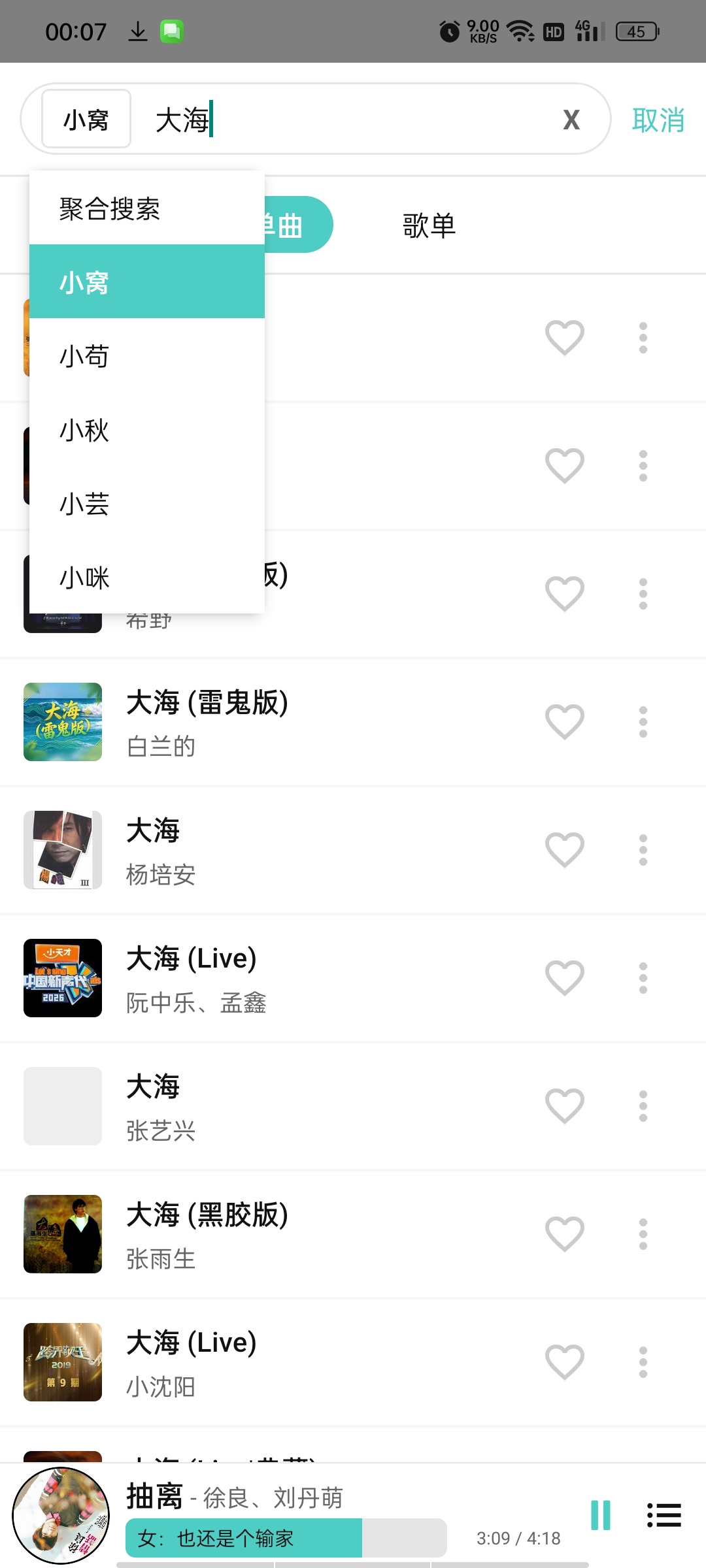The width and height of the screenshot is (706, 1568).
Task: Open the 小窝 source dropdown in search bar
Action: click(x=86, y=119)
